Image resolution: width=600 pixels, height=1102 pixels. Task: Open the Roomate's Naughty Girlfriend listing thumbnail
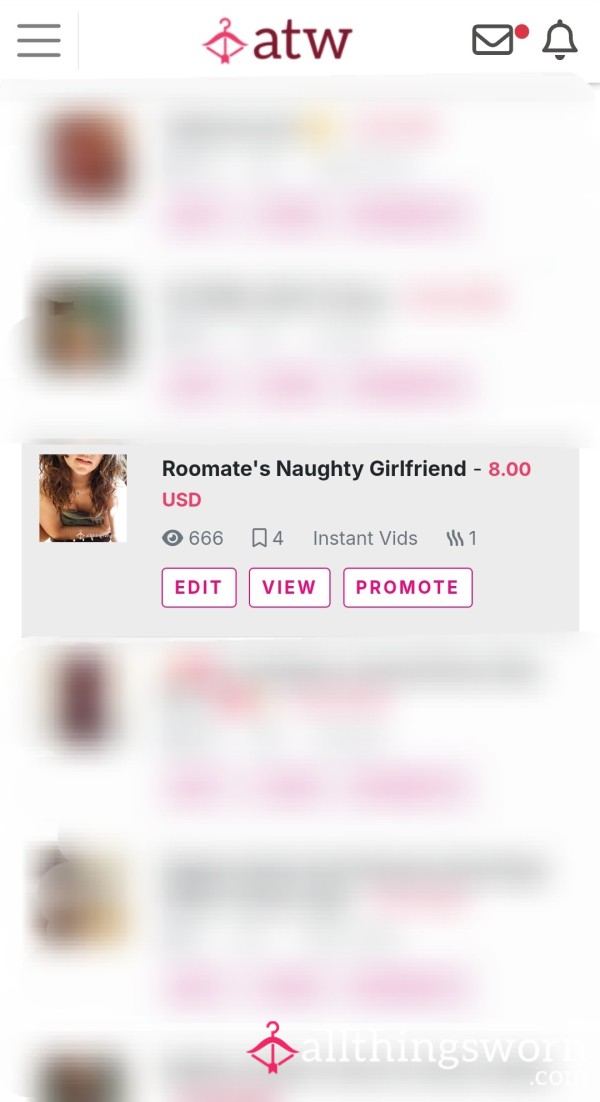click(x=83, y=498)
